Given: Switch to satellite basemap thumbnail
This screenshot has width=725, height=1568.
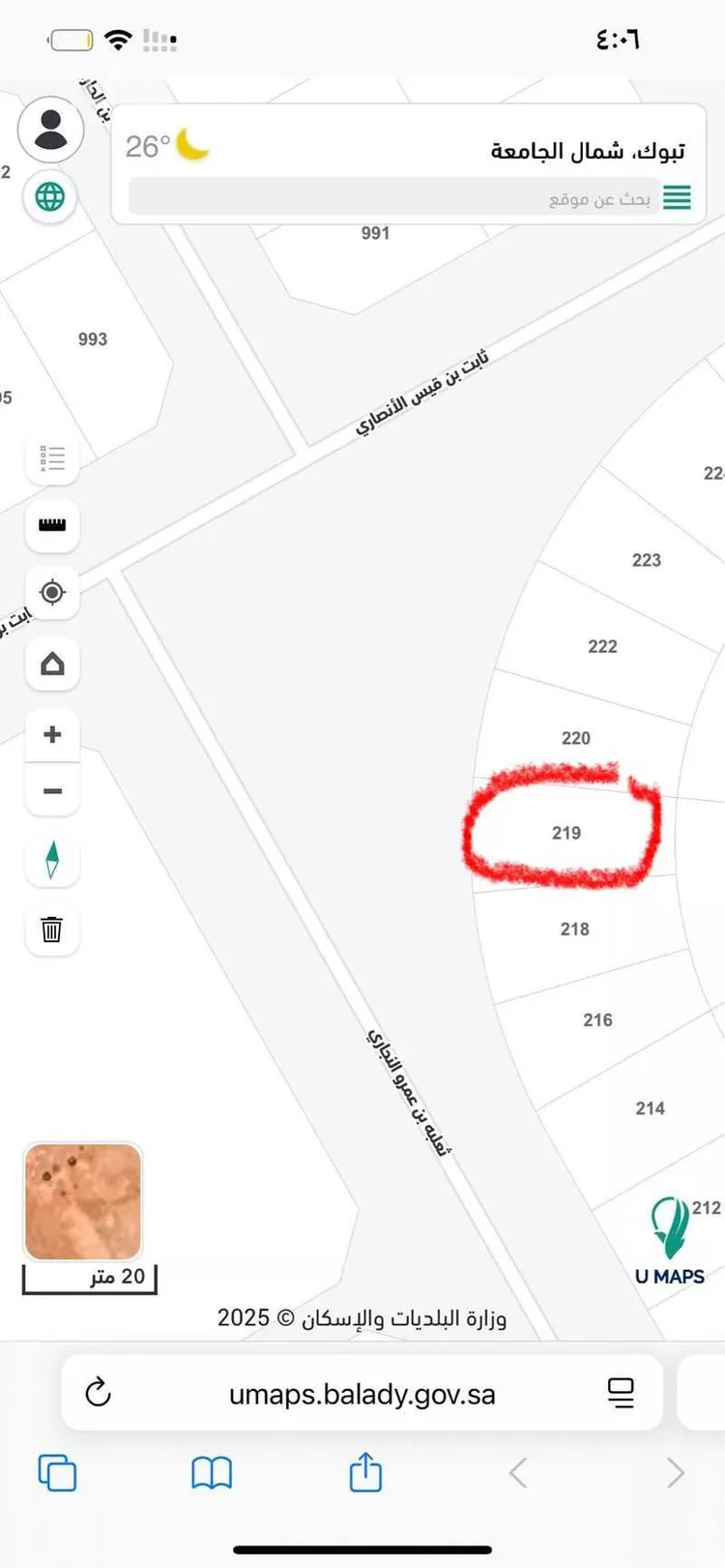Looking at the screenshot, I should tap(83, 1201).
